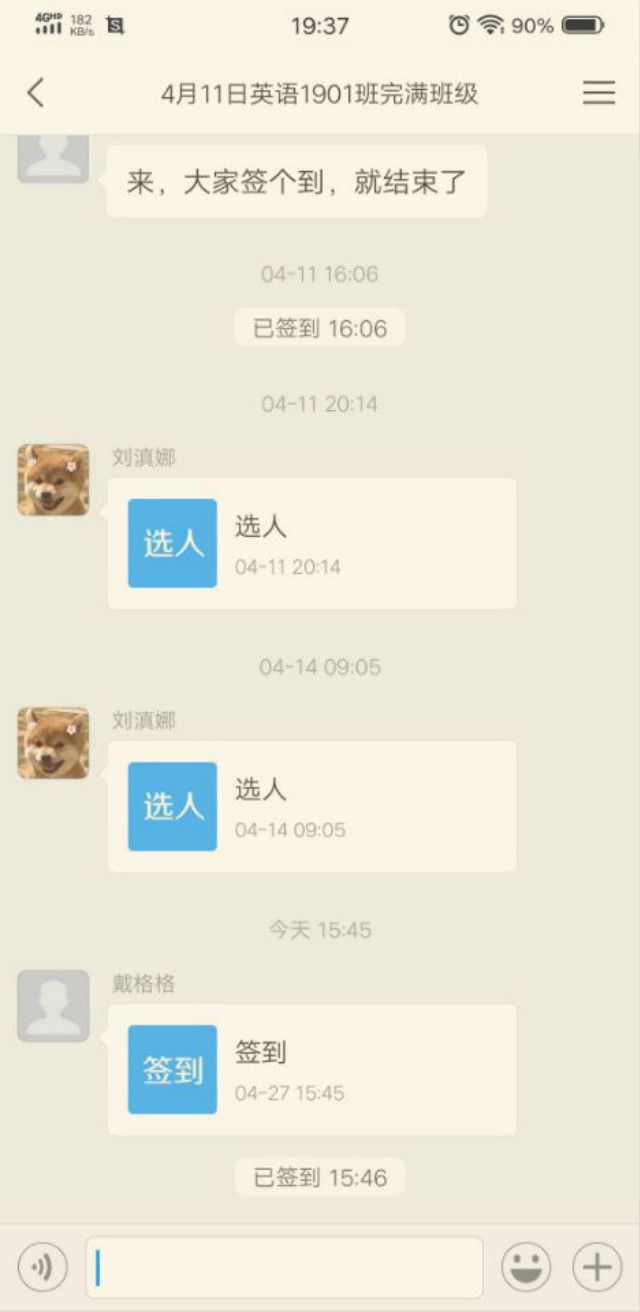Screen dimensions: 640x1312
Task: Open the group menu icon
Action: tap(598, 94)
